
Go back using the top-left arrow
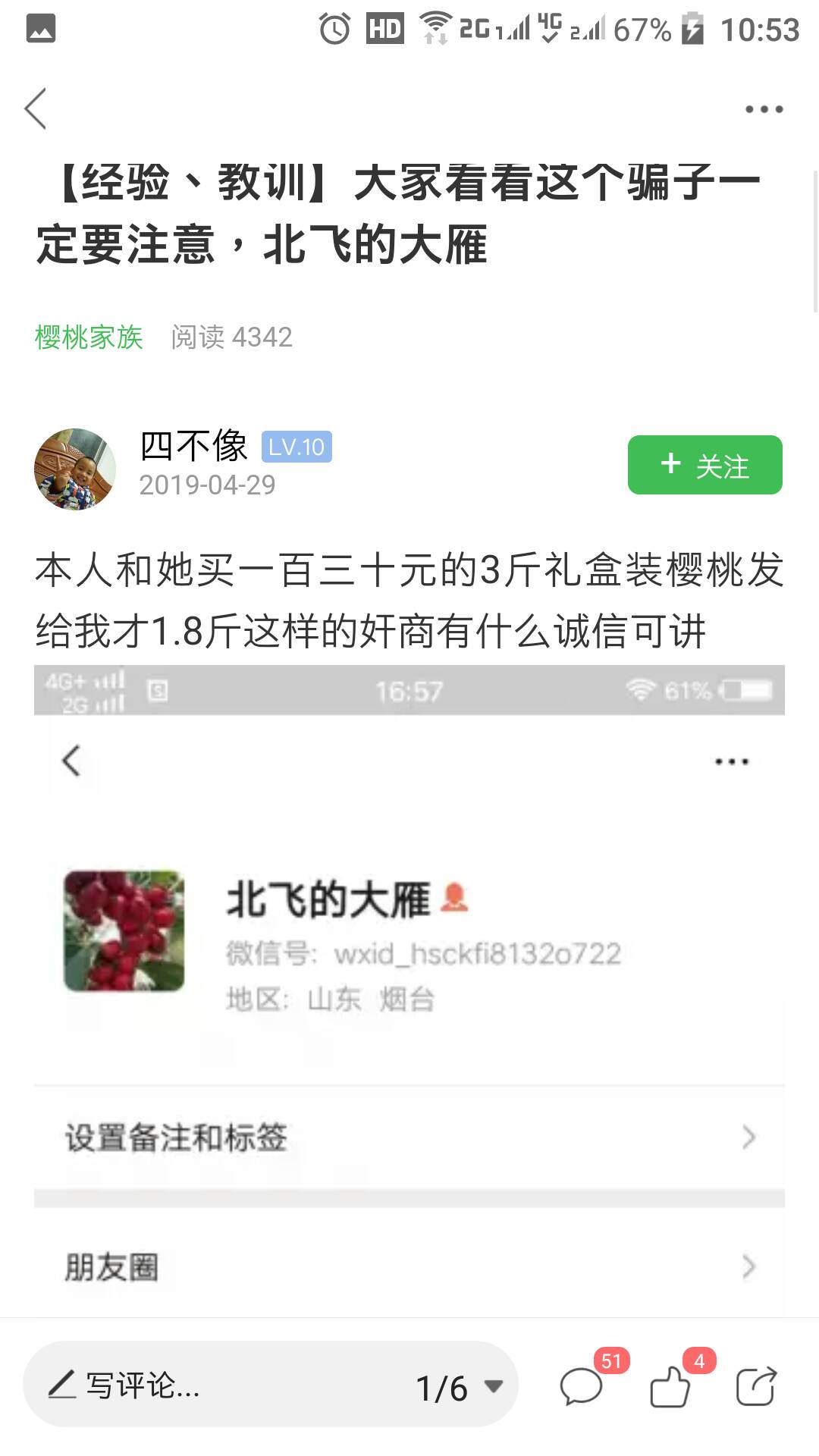coord(36,109)
